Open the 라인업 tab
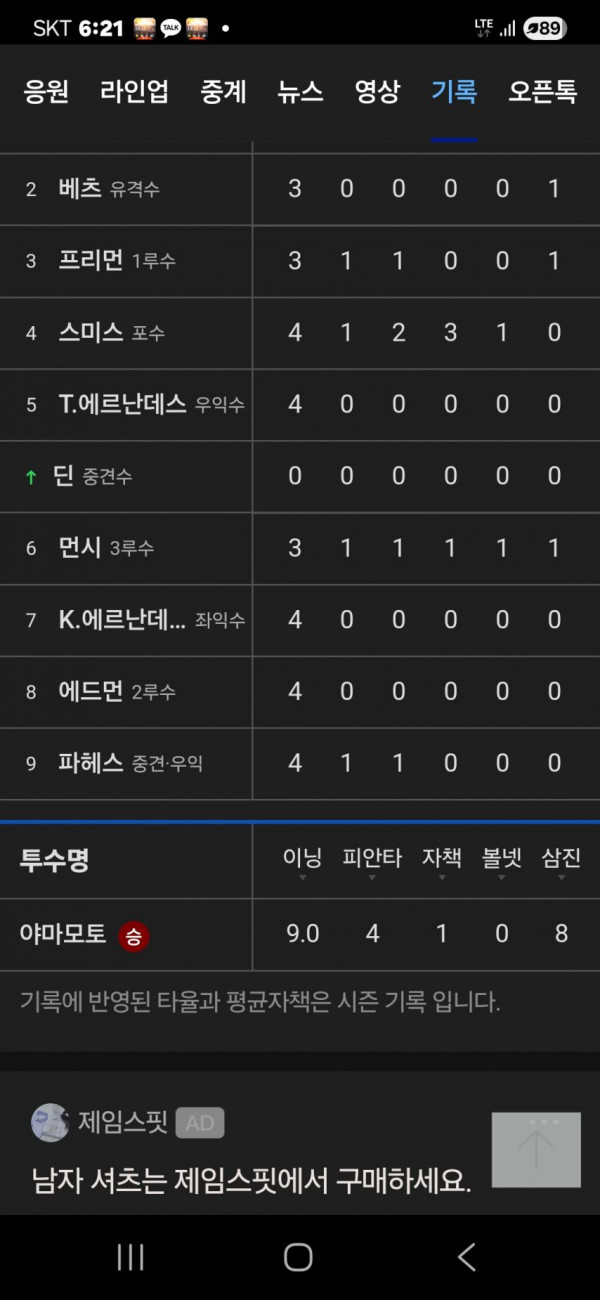 134,93
